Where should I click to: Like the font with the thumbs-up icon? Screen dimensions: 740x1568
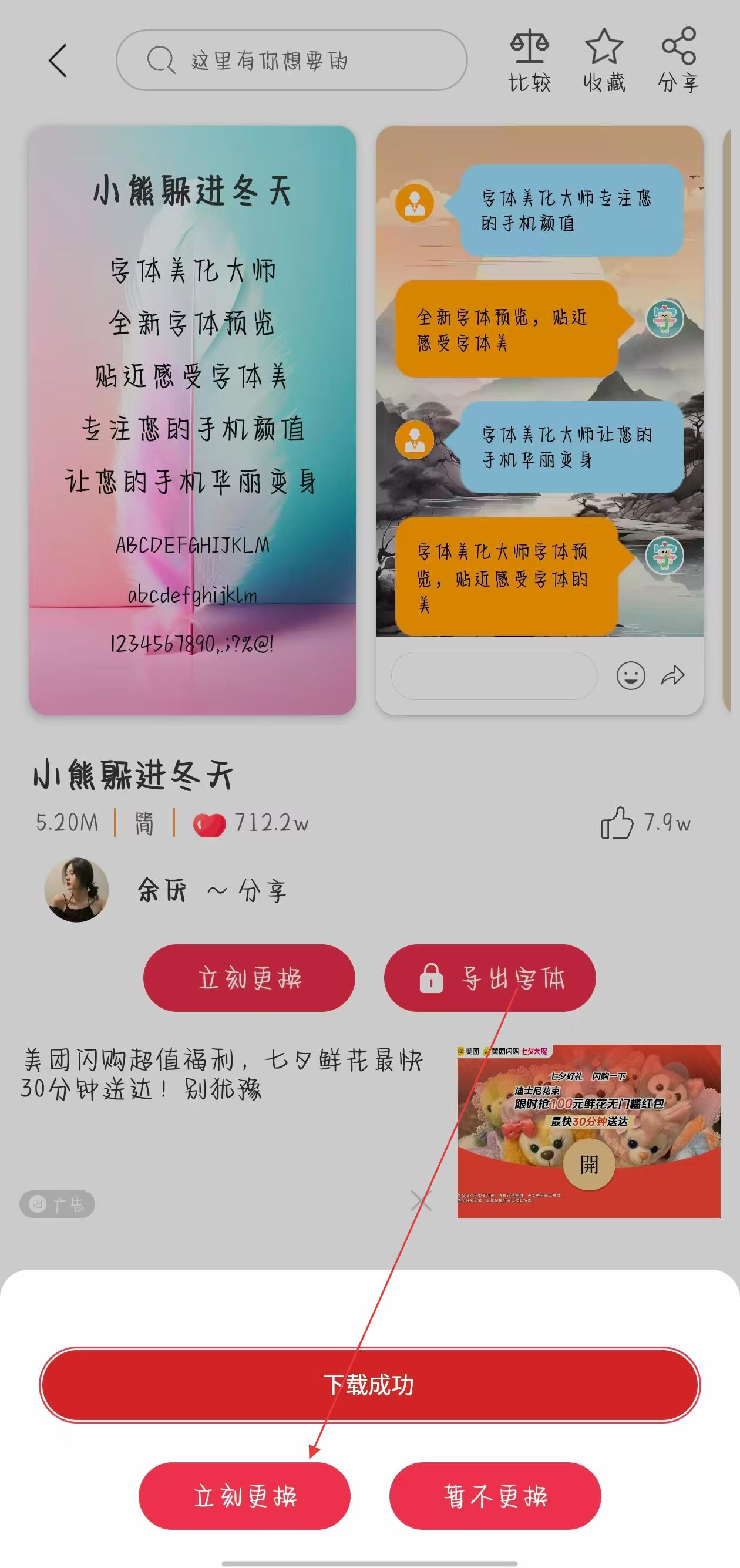617,823
